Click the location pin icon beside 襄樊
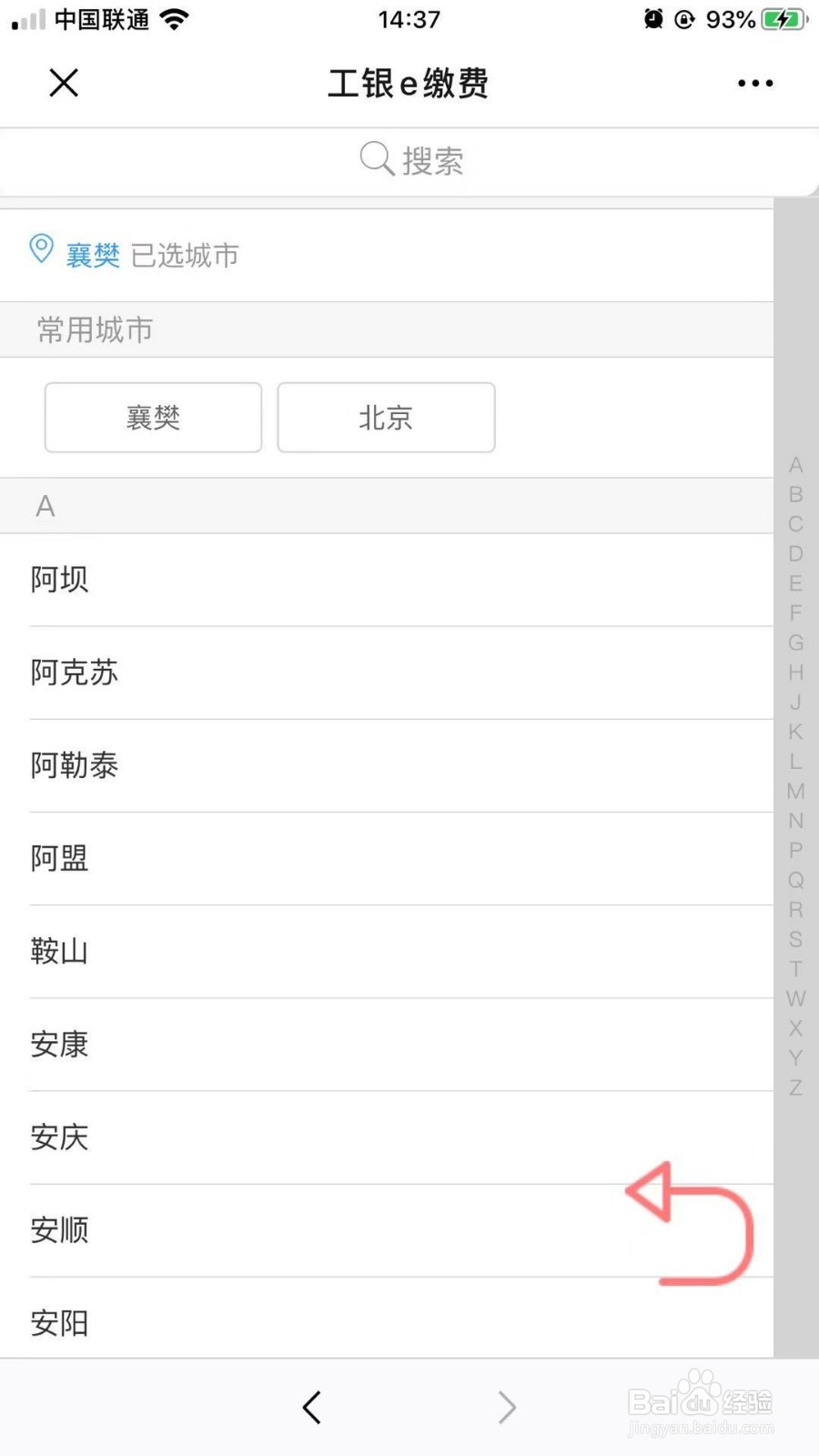This screenshot has width=819, height=1456. [x=42, y=249]
